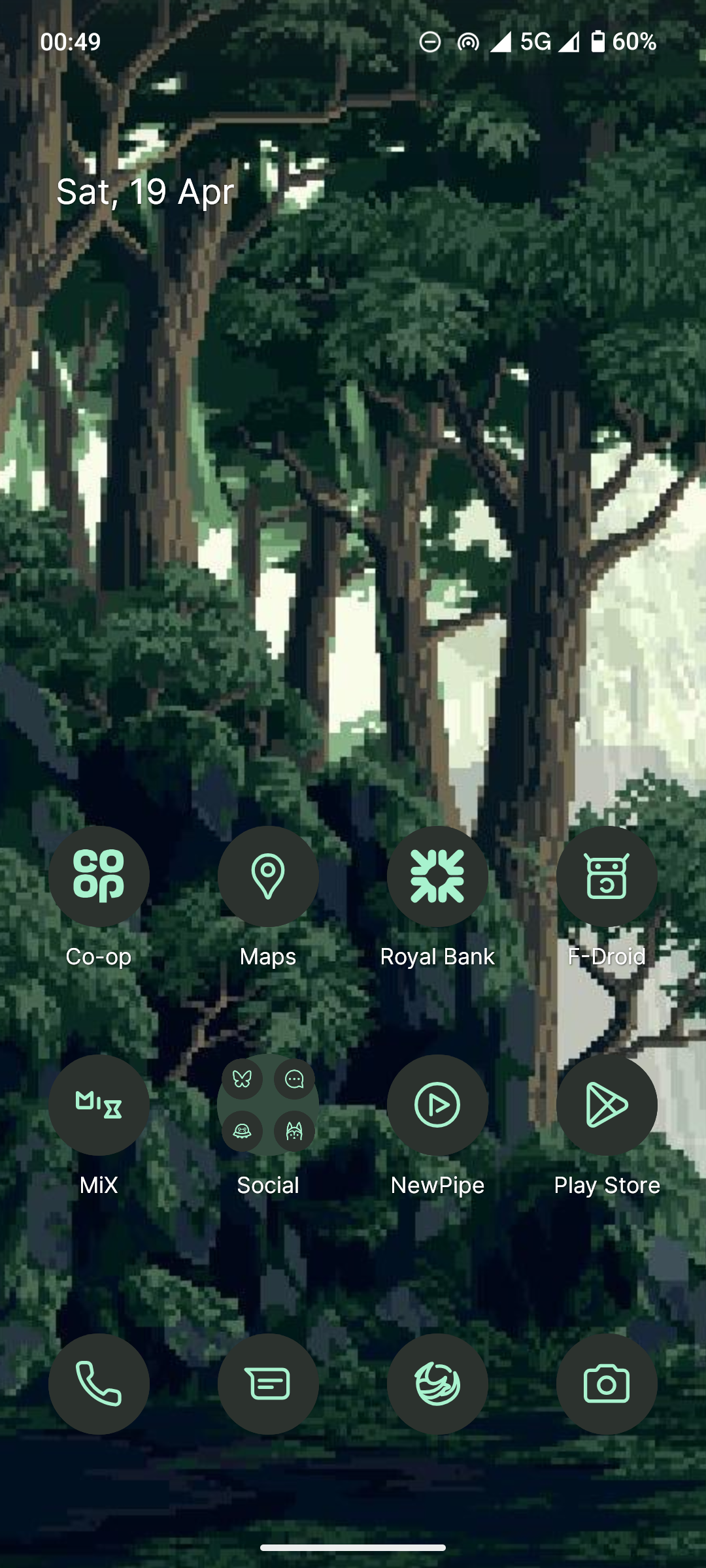Launch NewPipe
This screenshot has height=1568, width=706.
(x=437, y=1105)
